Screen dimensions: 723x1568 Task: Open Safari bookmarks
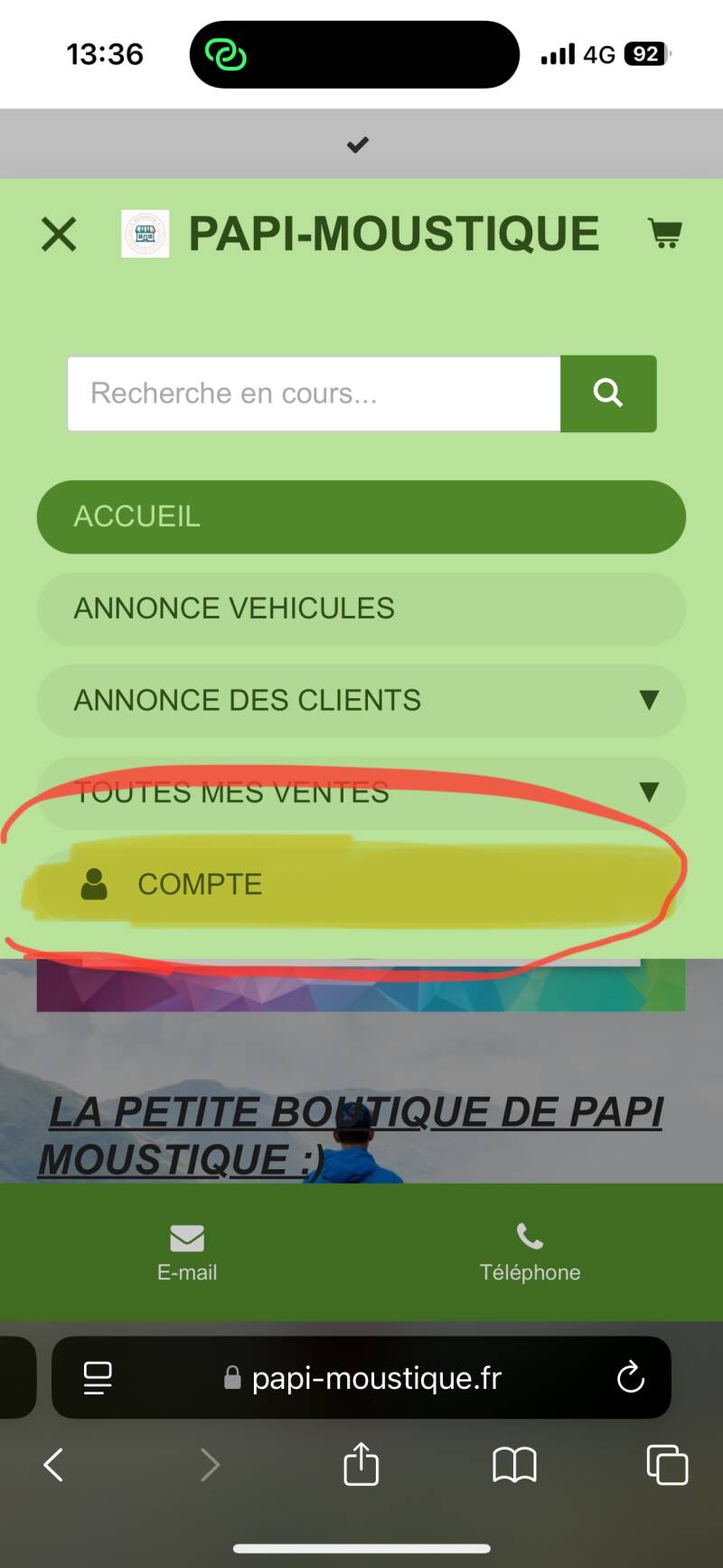point(514,1464)
